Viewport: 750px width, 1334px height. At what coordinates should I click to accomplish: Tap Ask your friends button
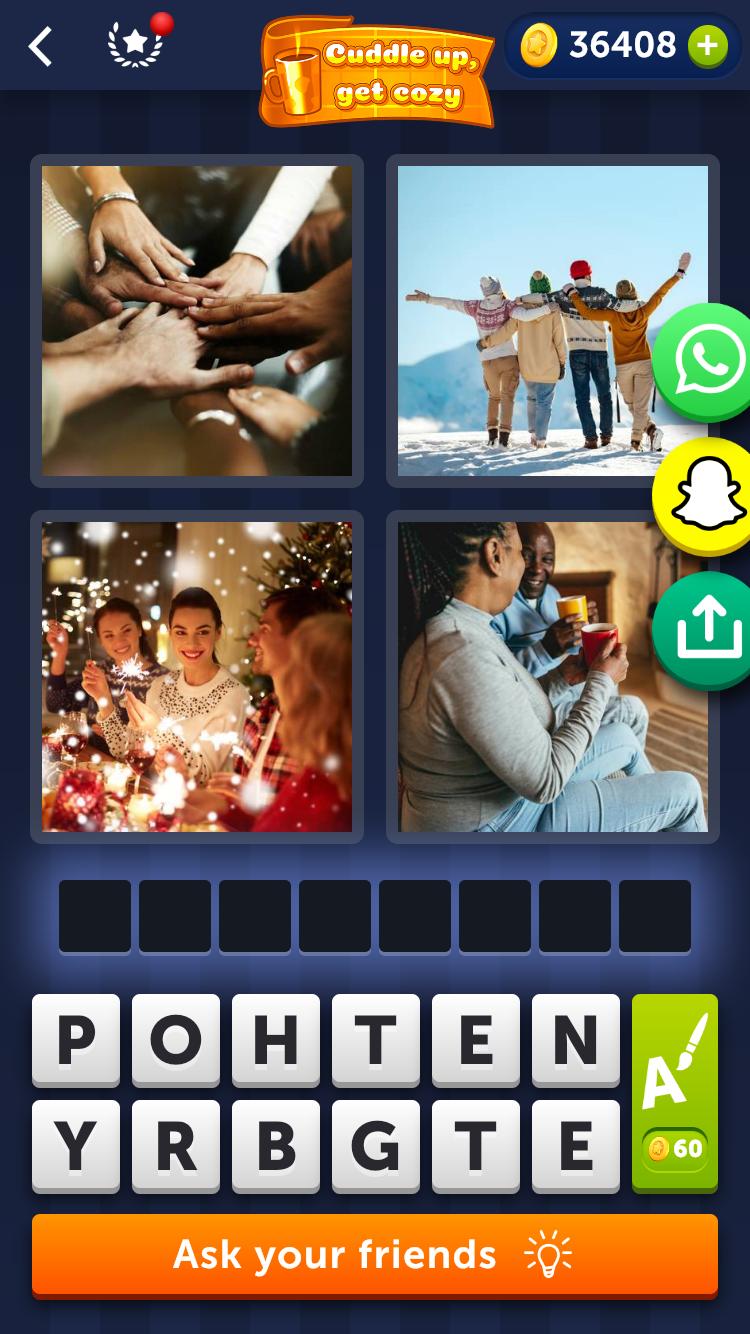click(x=375, y=1255)
